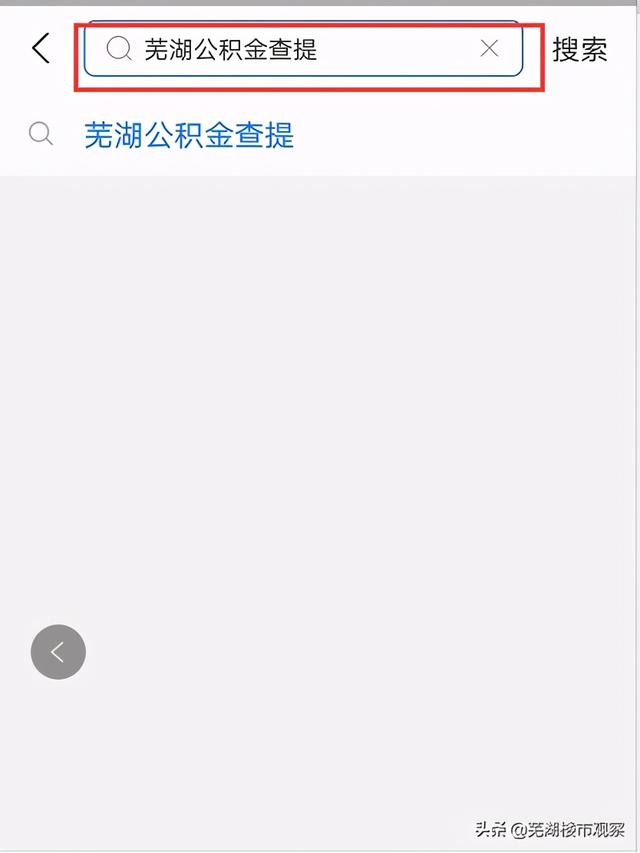Tap the search field containing 芜湖公积金查提
640x853 pixels.
click(300, 49)
